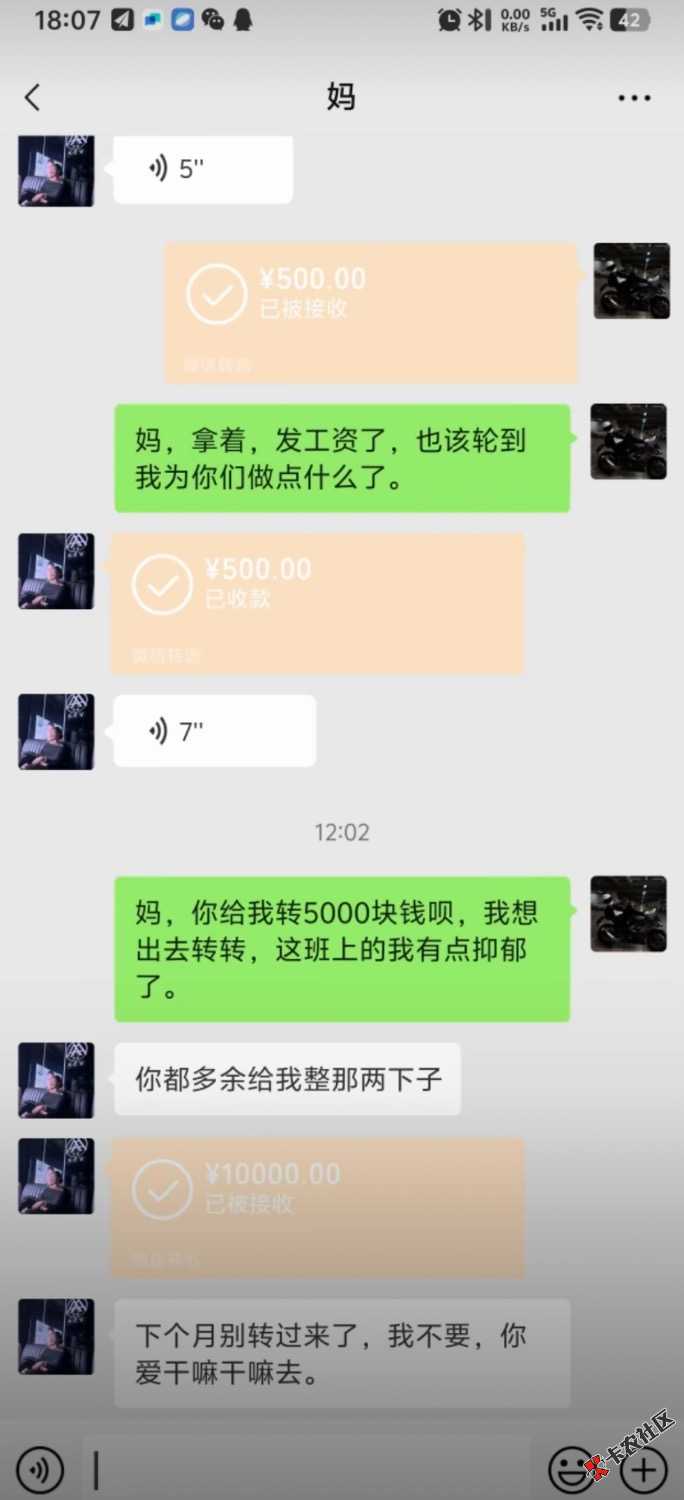Play the 7-second voice message

pos(214,731)
